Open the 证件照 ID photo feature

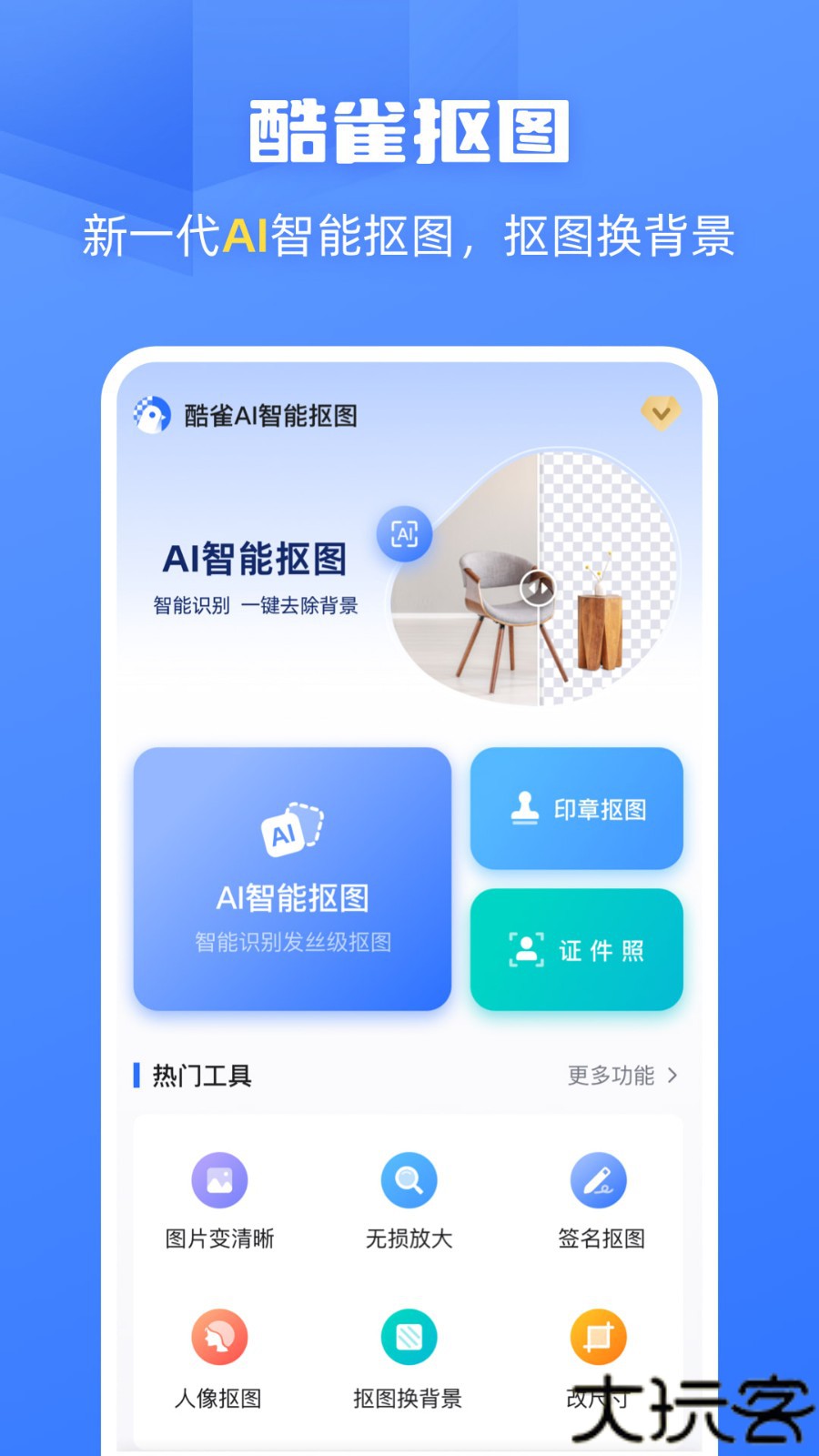pos(576,948)
